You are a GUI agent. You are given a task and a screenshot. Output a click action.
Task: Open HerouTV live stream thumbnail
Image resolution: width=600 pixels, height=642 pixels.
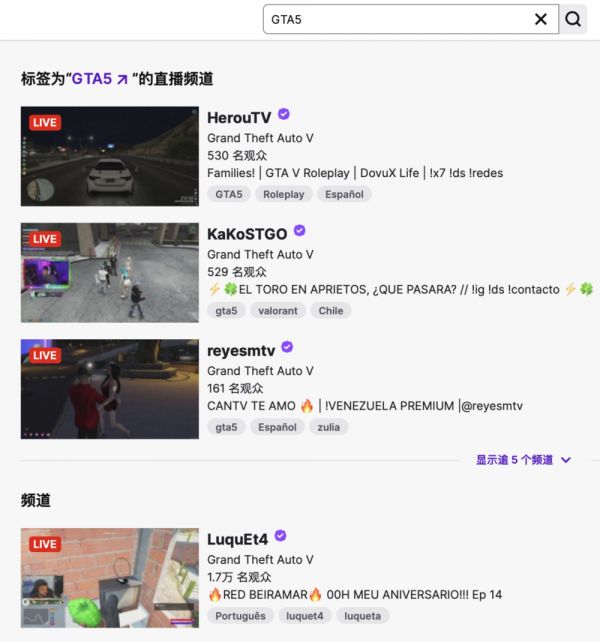[110, 156]
